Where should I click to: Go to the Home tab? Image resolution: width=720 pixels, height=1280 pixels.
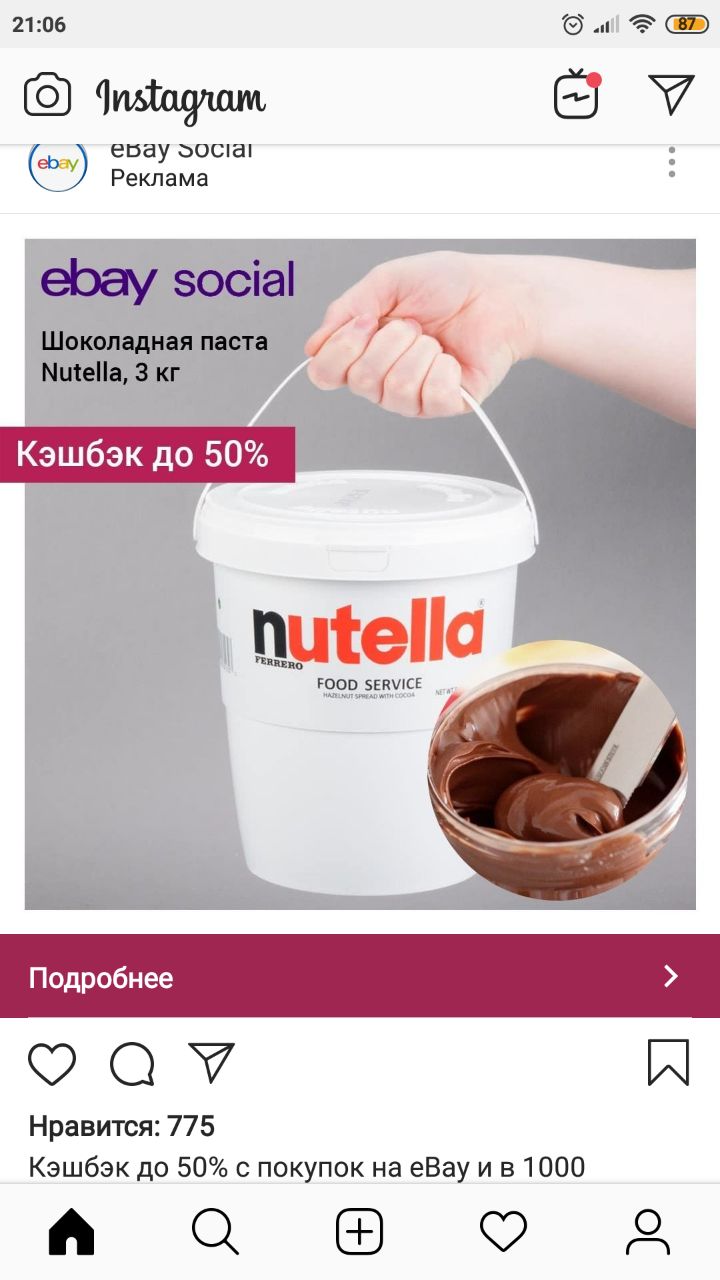pos(72,1232)
